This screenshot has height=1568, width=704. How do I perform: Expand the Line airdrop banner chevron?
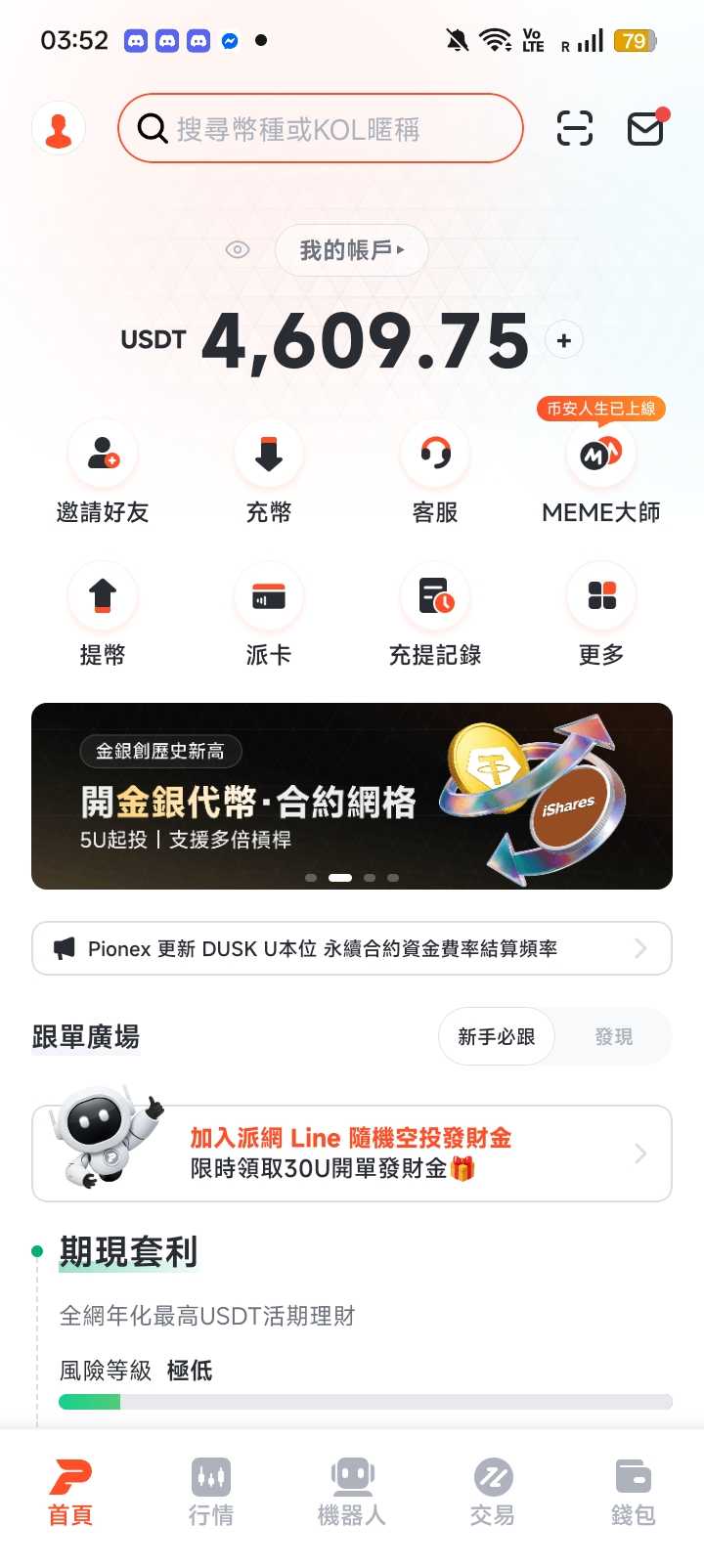click(640, 1154)
